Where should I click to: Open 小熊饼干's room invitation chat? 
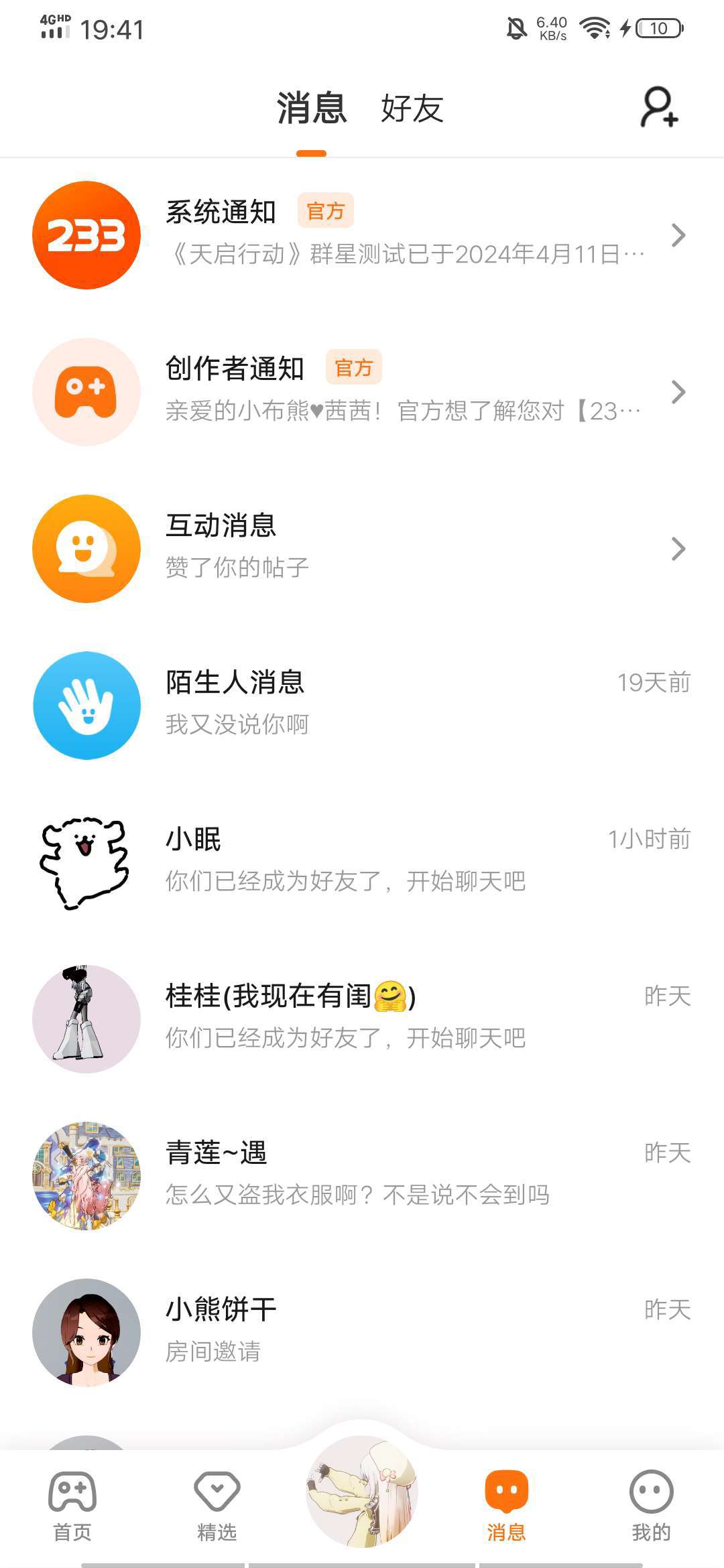point(362,1332)
